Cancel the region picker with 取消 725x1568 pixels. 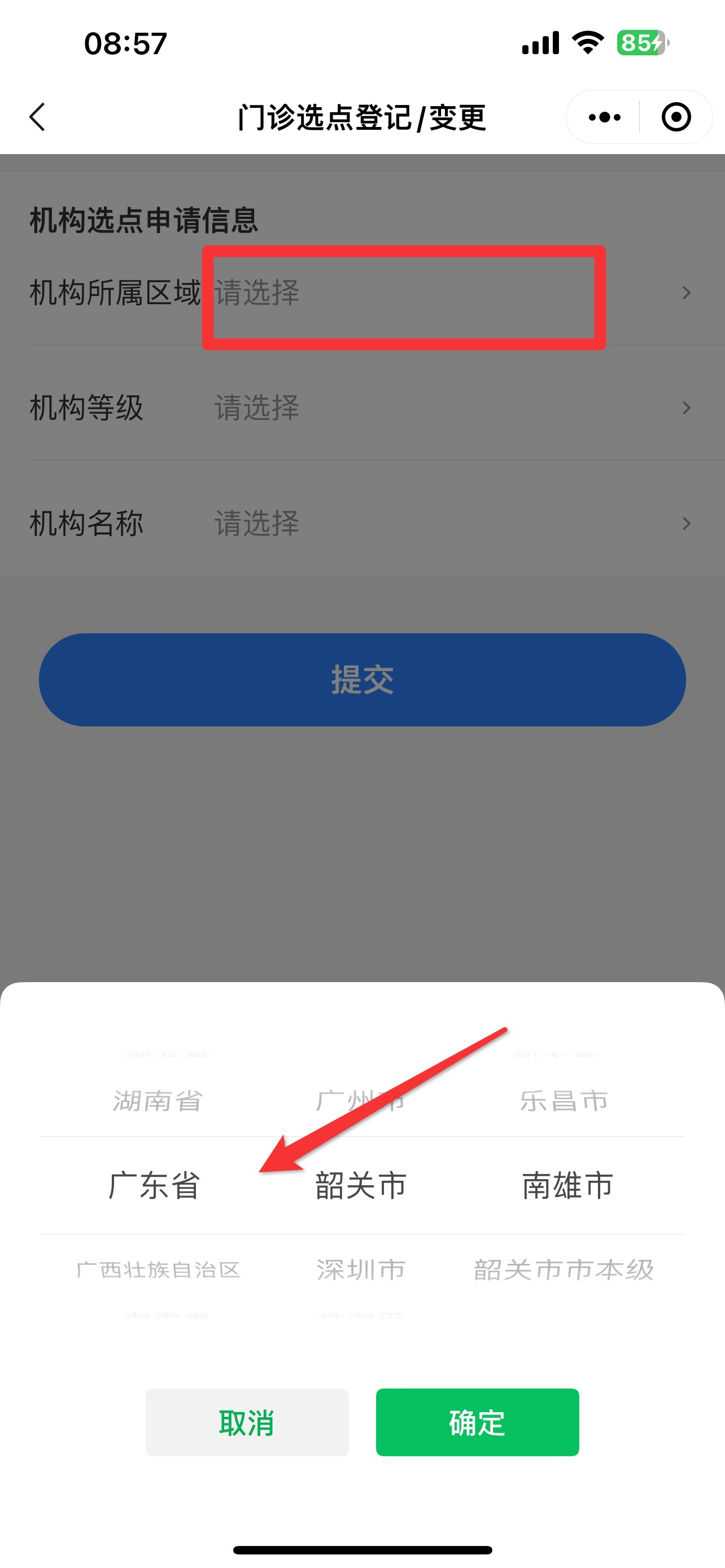247,1422
